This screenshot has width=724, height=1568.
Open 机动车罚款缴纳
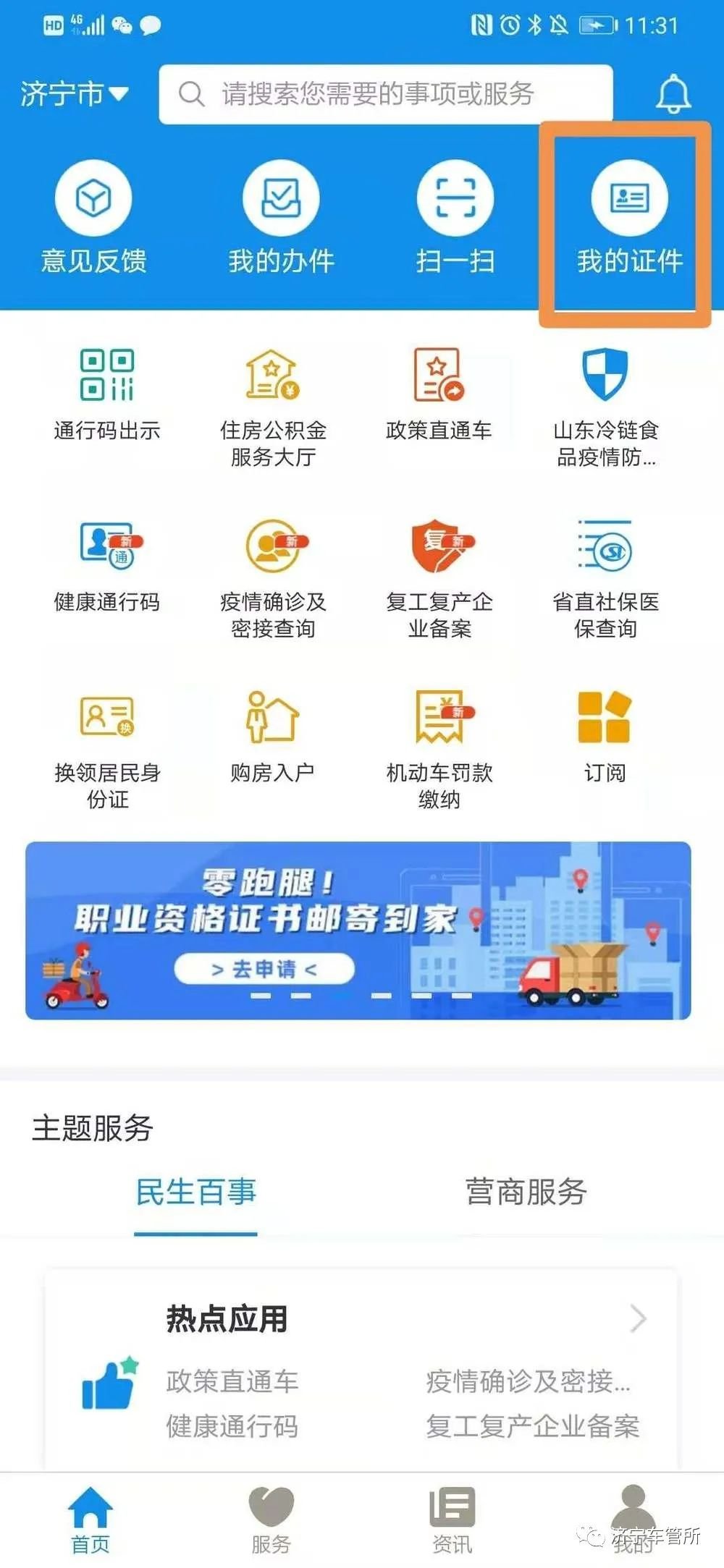coord(439,747)
